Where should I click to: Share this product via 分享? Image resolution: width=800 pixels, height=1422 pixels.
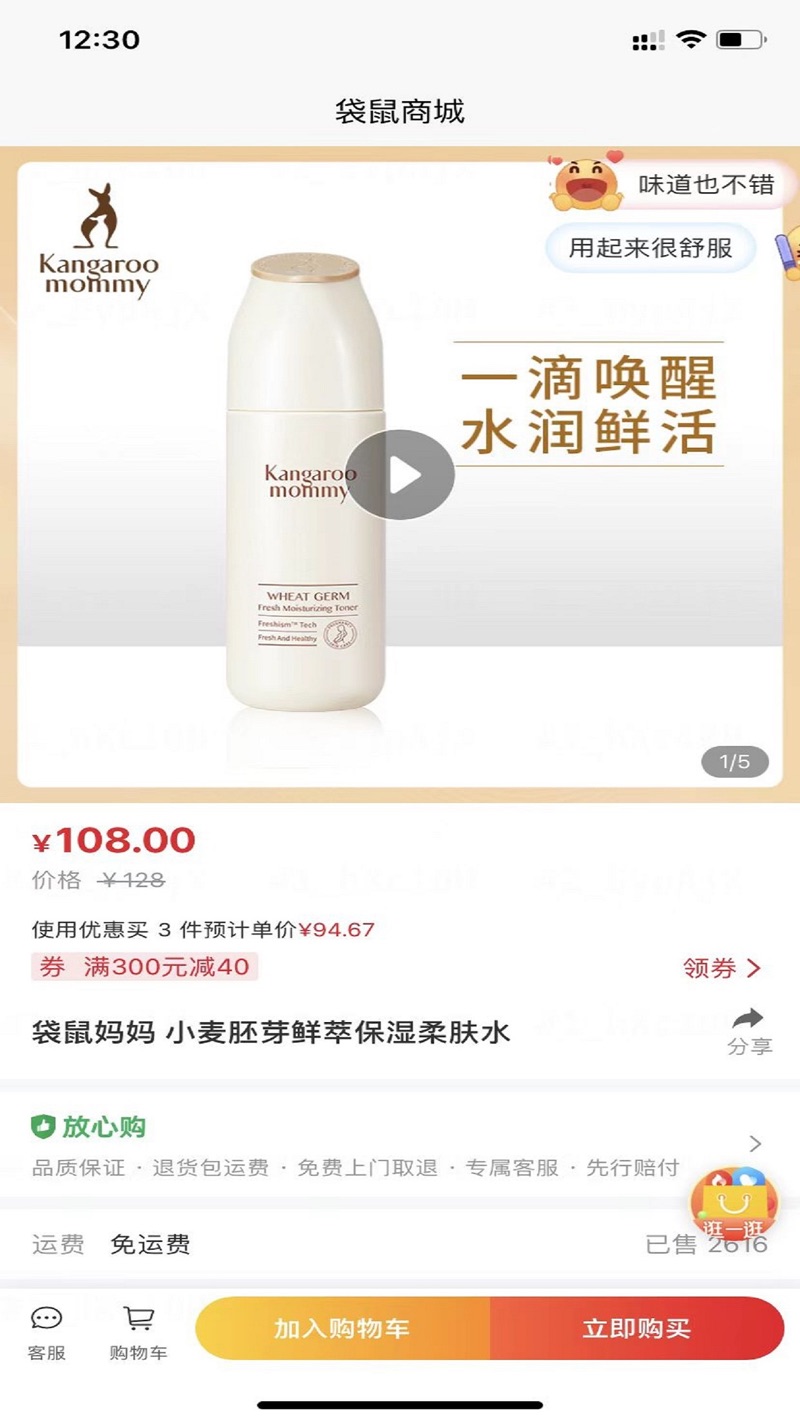[x=748, y=1031]
